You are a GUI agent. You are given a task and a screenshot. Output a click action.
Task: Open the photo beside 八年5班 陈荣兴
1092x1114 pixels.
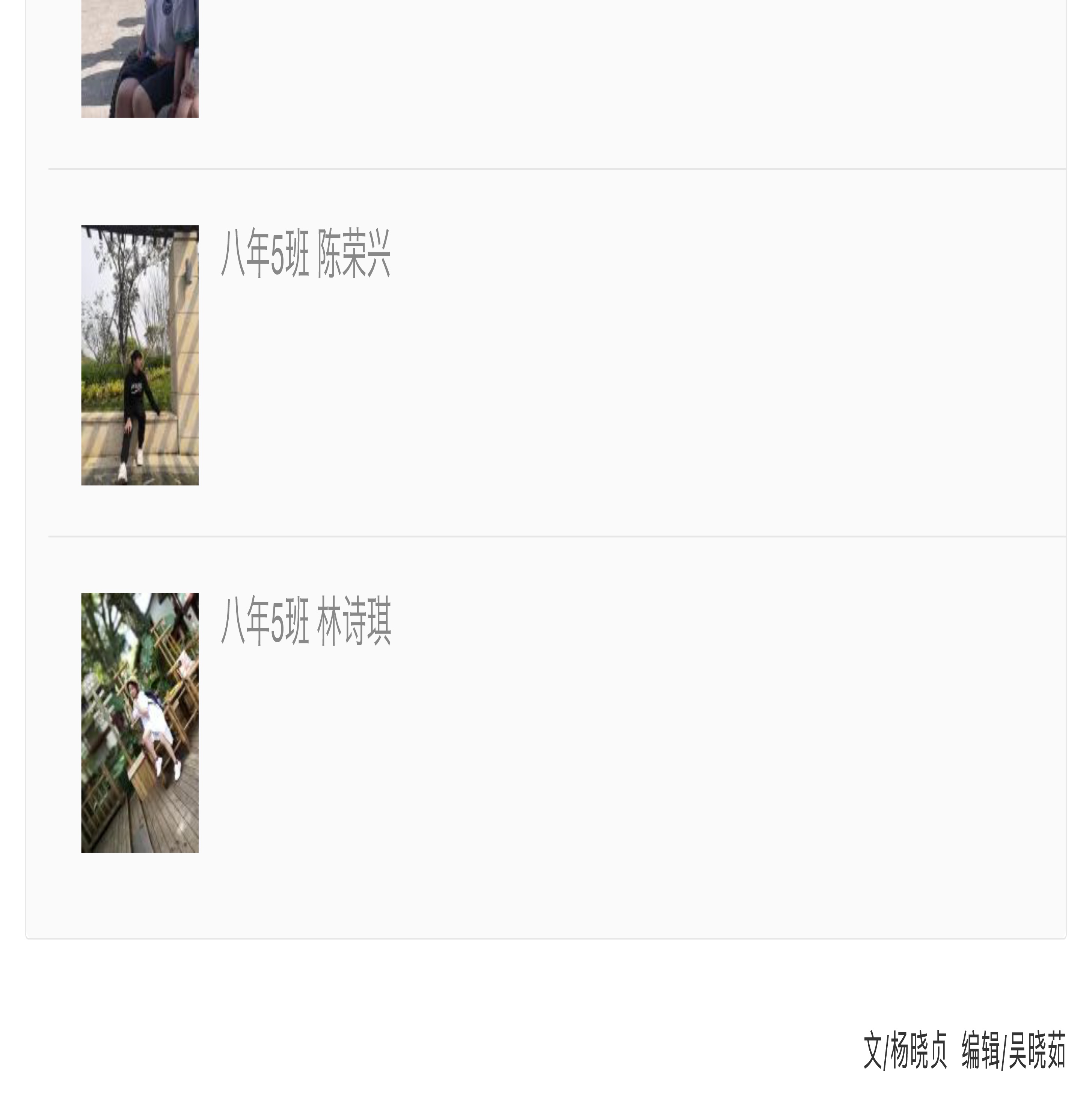click(140, 355)
